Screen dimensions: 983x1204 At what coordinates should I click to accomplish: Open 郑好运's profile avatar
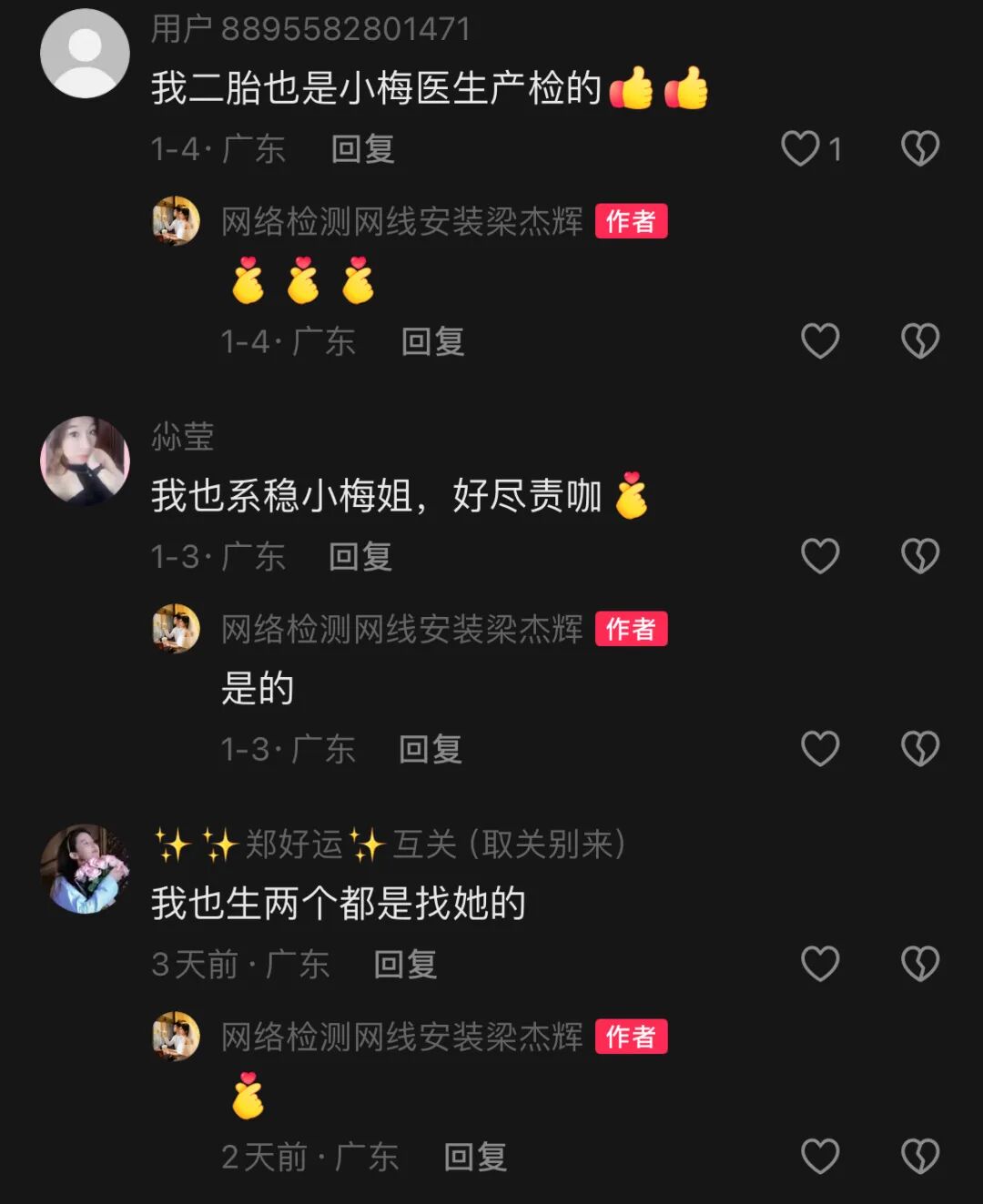click(x=85, y=869)
